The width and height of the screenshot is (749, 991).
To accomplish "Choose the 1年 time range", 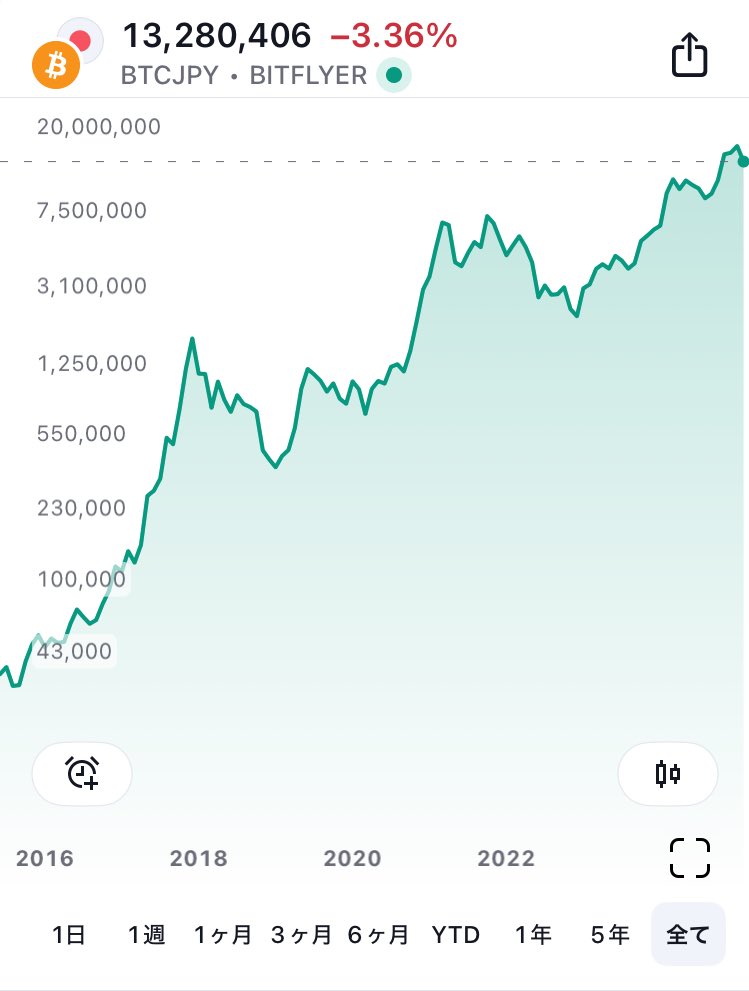I will pos(533,935).
